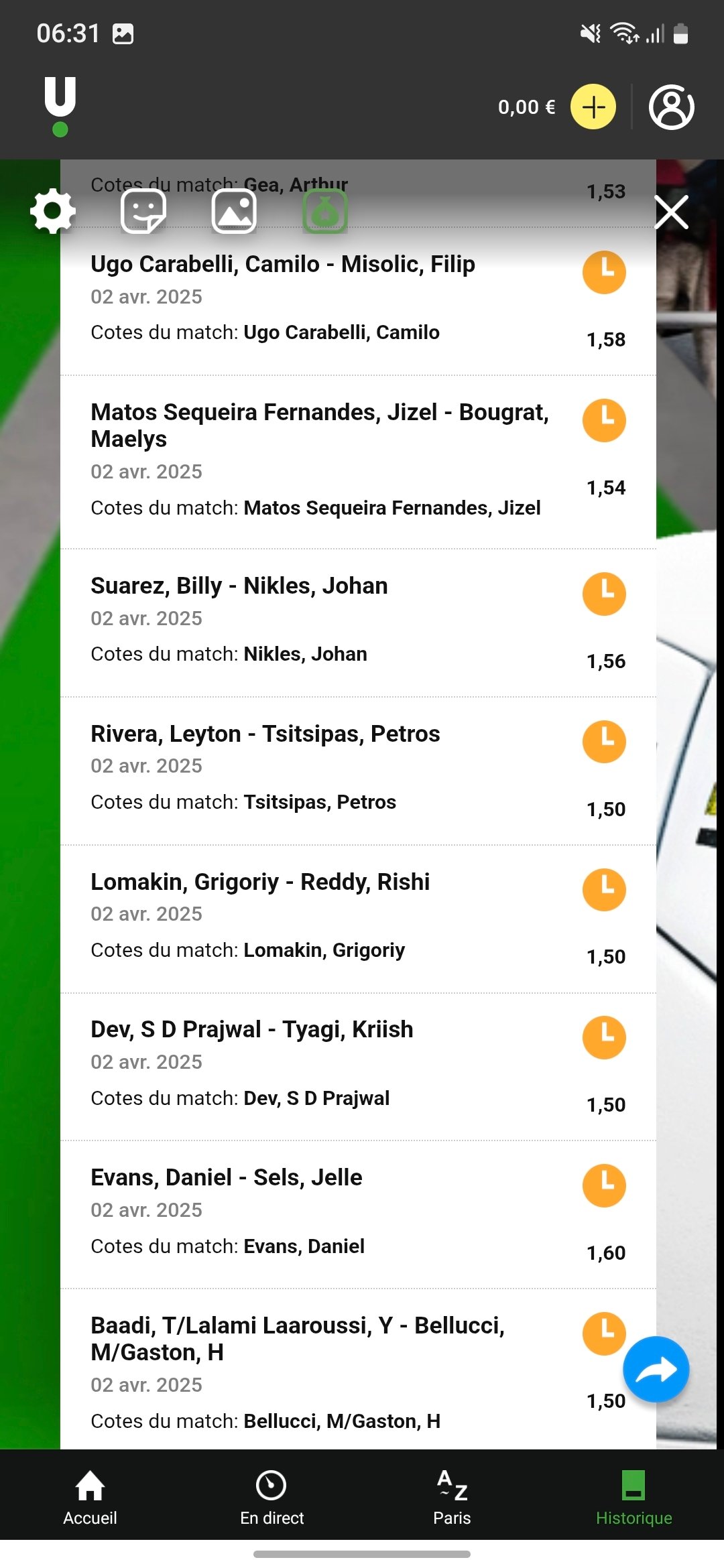This screenshot has height=1568, width=724.
Task: Open the user account profile icon
Action: pyautogui.click(x=671, y=107)
